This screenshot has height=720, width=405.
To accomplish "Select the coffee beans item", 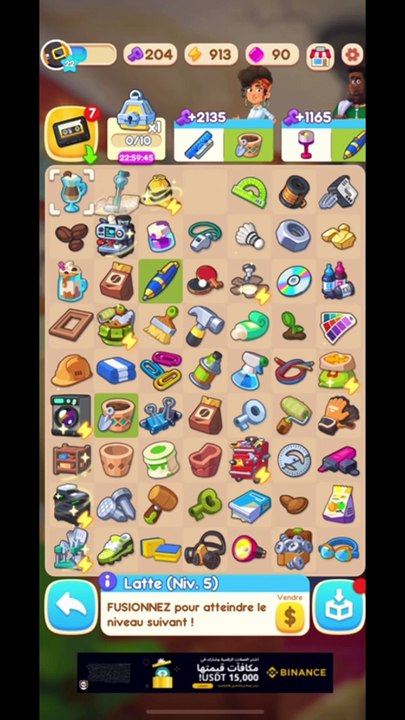I will (71, 236).
